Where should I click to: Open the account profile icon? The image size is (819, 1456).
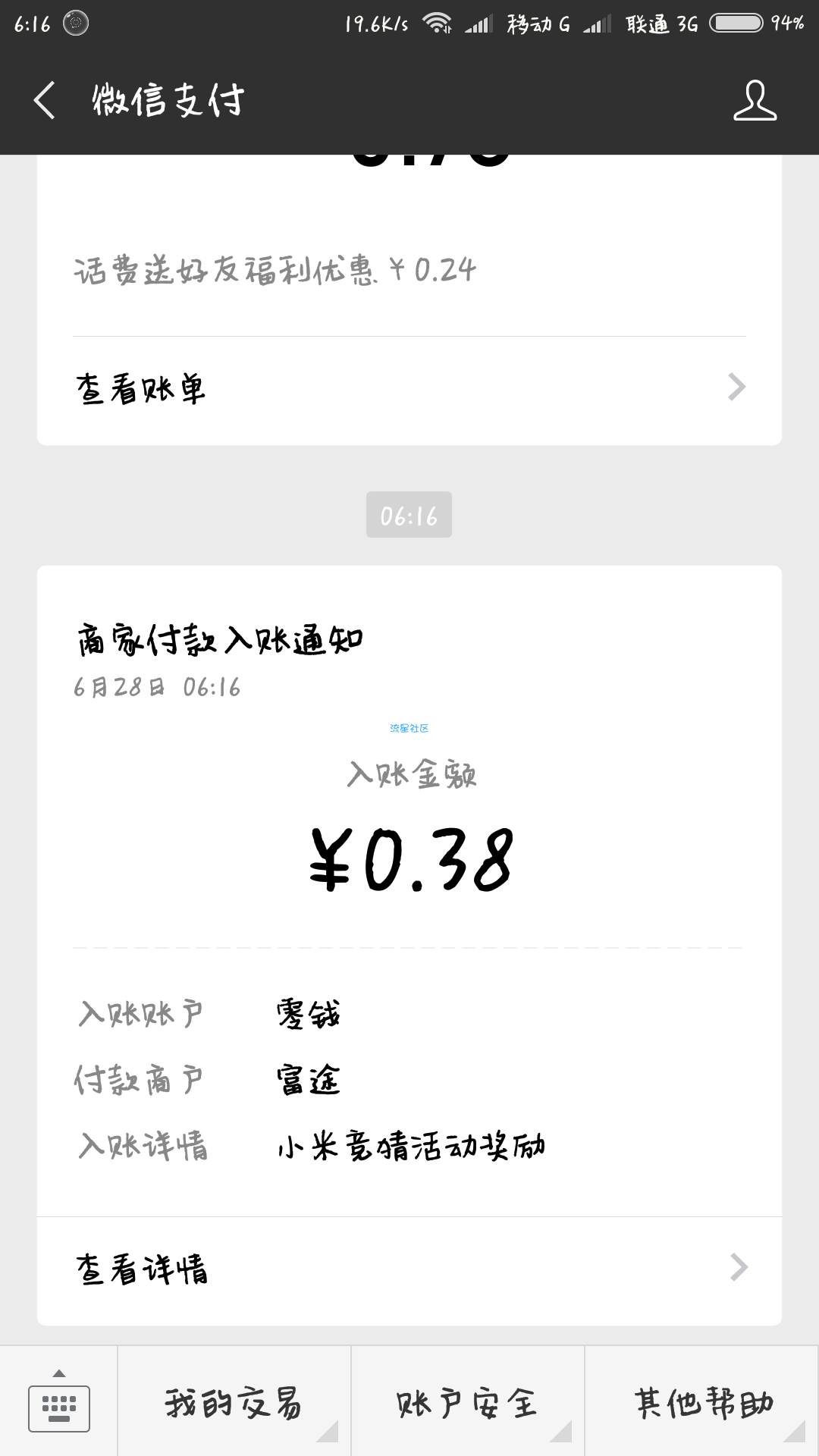pyautogui.click(x=755, y=101)
